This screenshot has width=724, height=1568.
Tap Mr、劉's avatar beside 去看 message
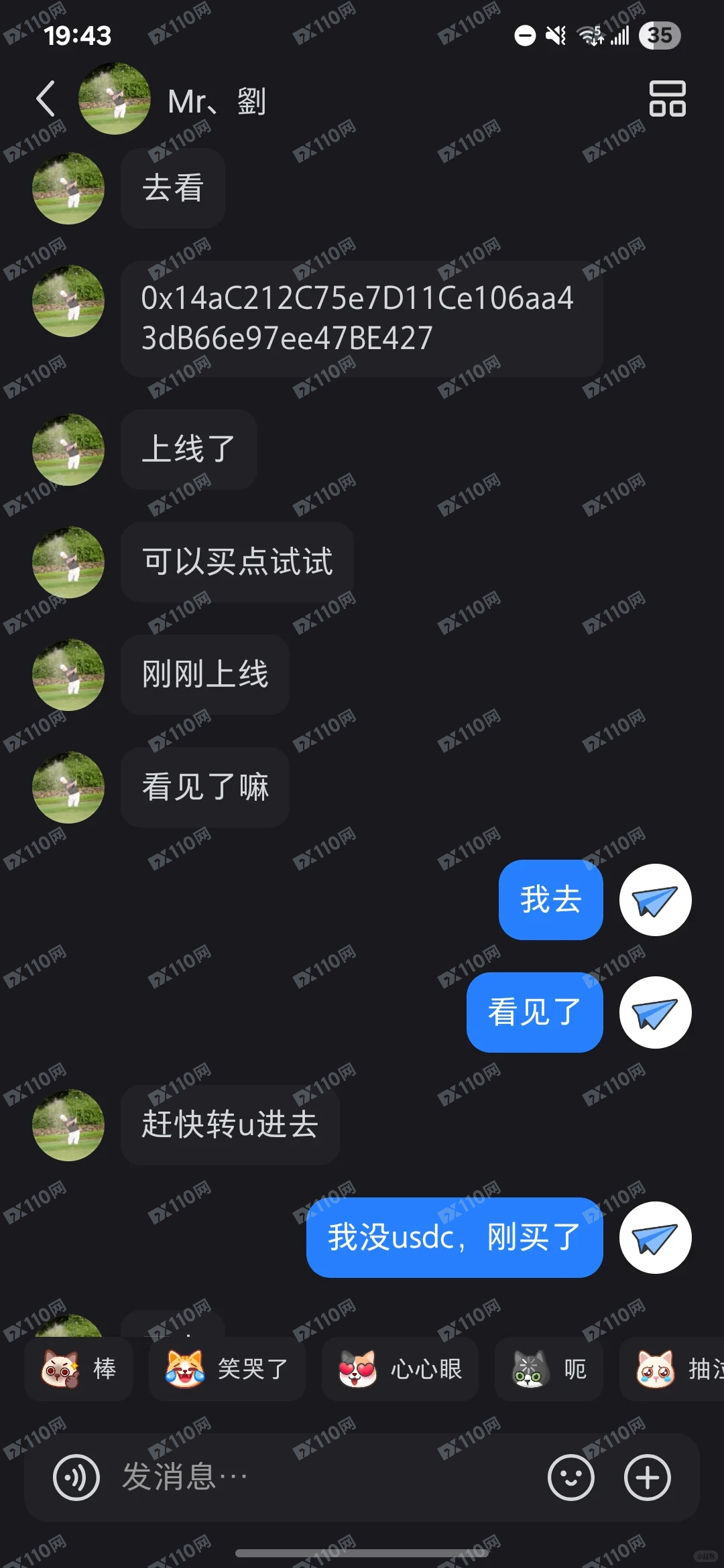pyautogui.click(x=68, y=188)
